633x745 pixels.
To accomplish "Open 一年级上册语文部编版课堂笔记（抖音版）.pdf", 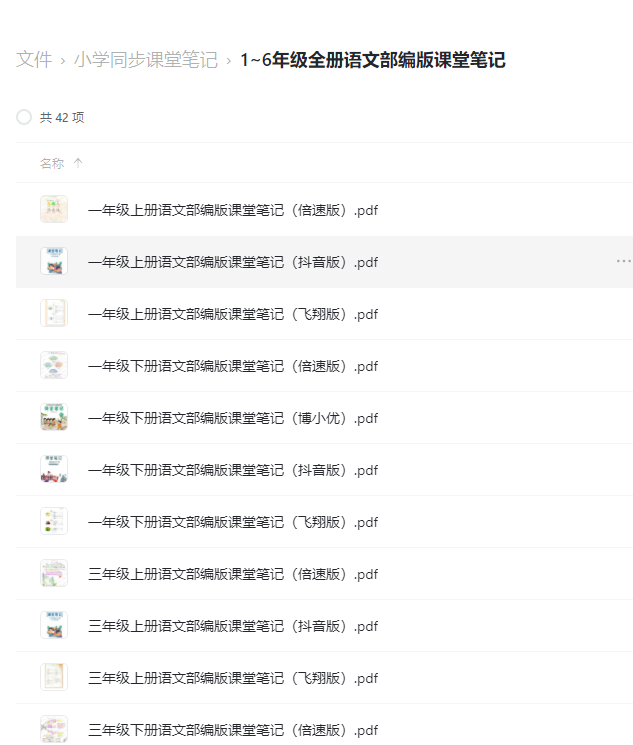I will click(x=233, y=262).
